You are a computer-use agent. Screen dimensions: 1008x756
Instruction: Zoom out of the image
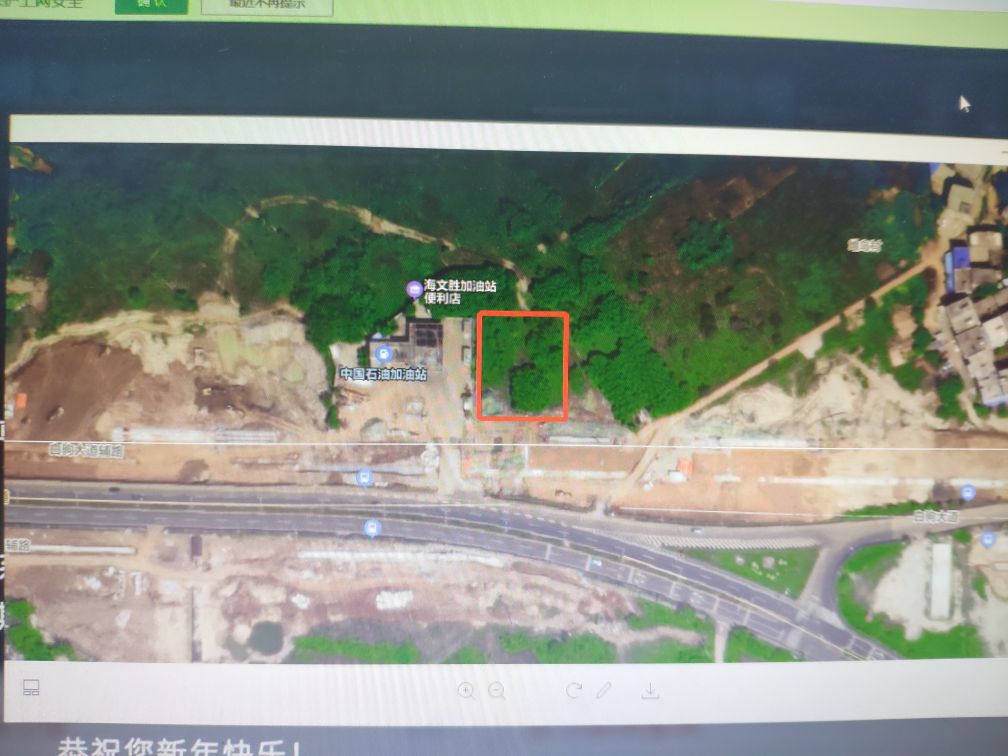pyautogui.click(x=496, y=690)
